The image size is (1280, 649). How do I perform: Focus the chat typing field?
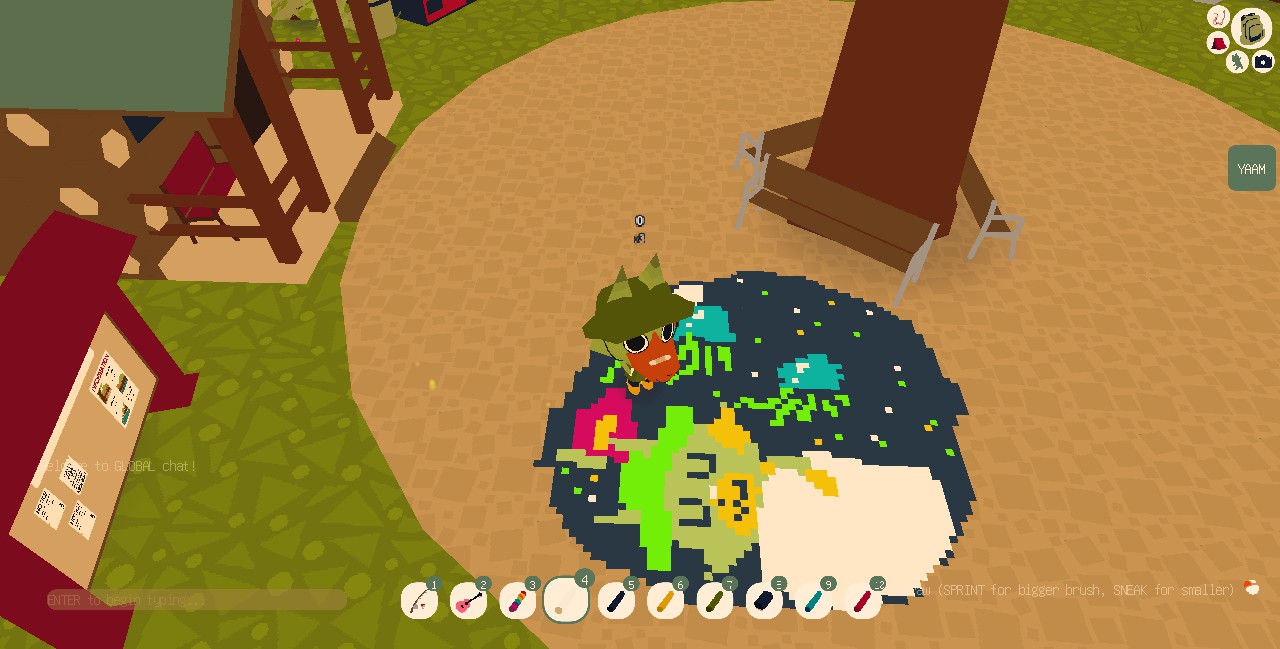point(196,600)
